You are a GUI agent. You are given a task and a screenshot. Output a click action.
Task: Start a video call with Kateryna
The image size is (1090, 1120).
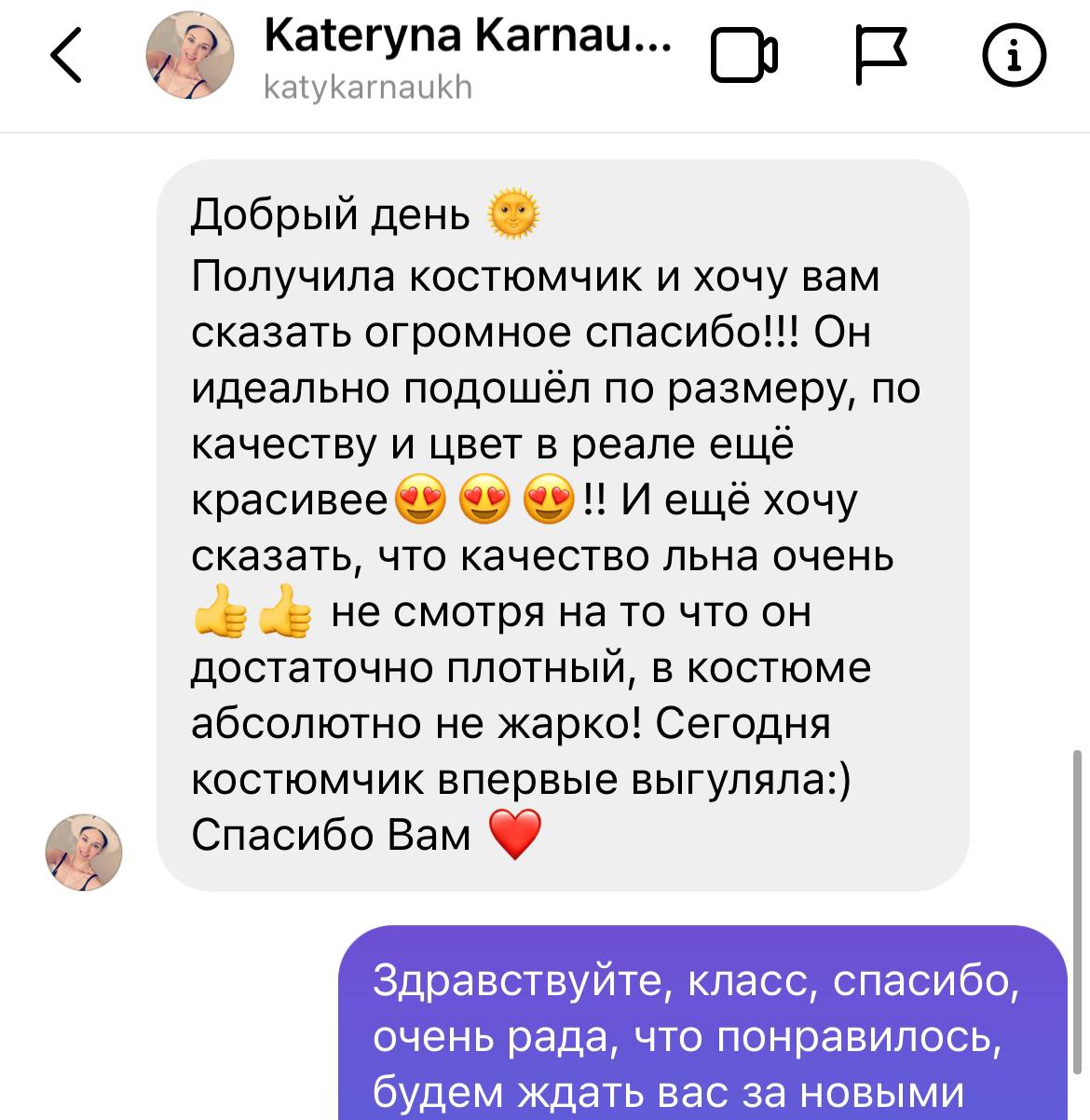[x=743, y=57]
